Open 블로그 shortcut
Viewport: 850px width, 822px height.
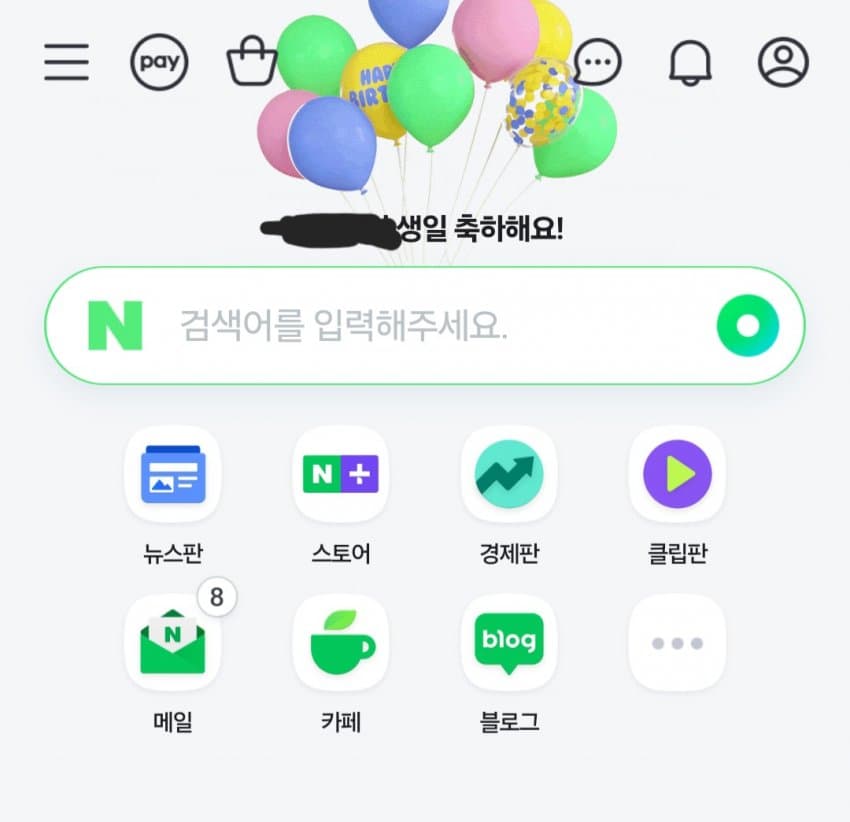coord(509,642)
